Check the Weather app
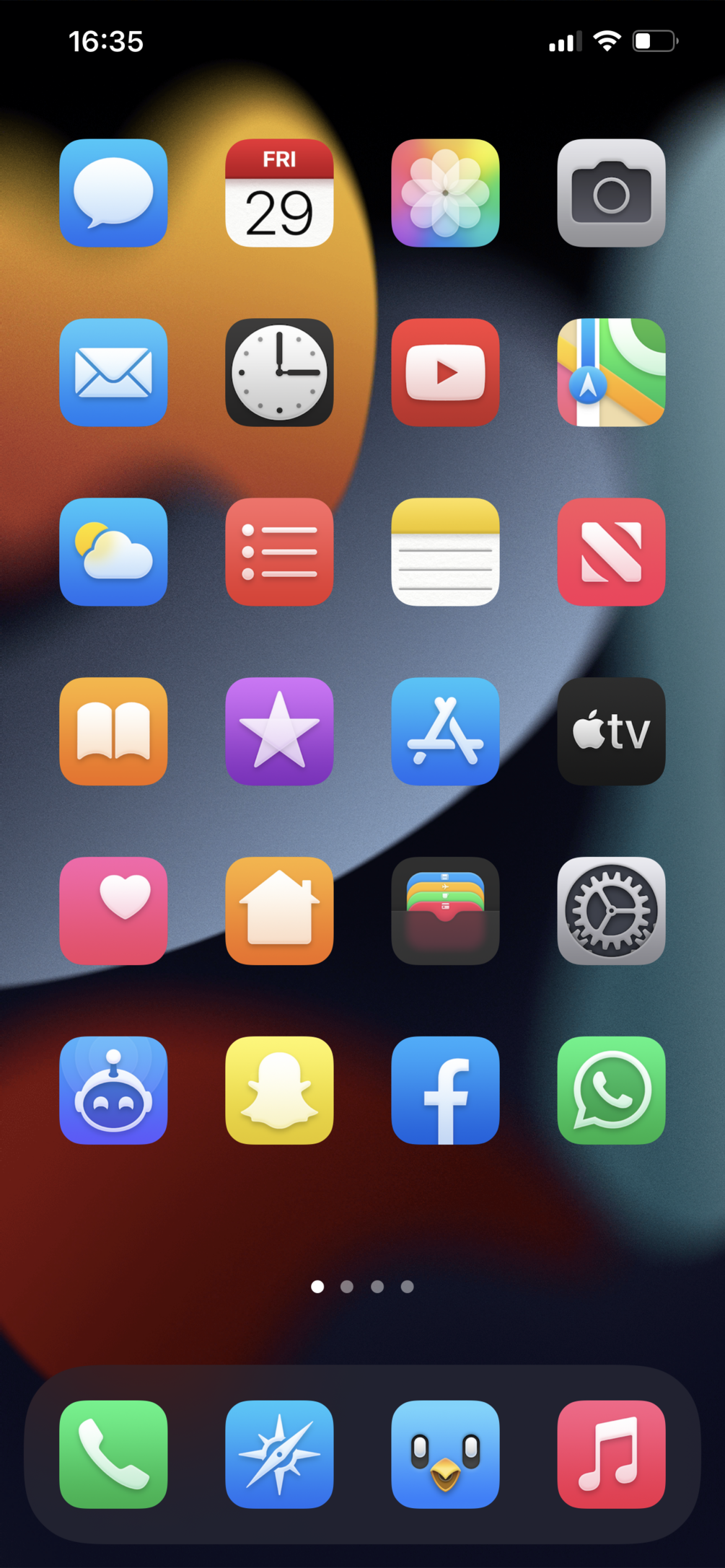The image size is (725, 1568). tap(113, 552)
